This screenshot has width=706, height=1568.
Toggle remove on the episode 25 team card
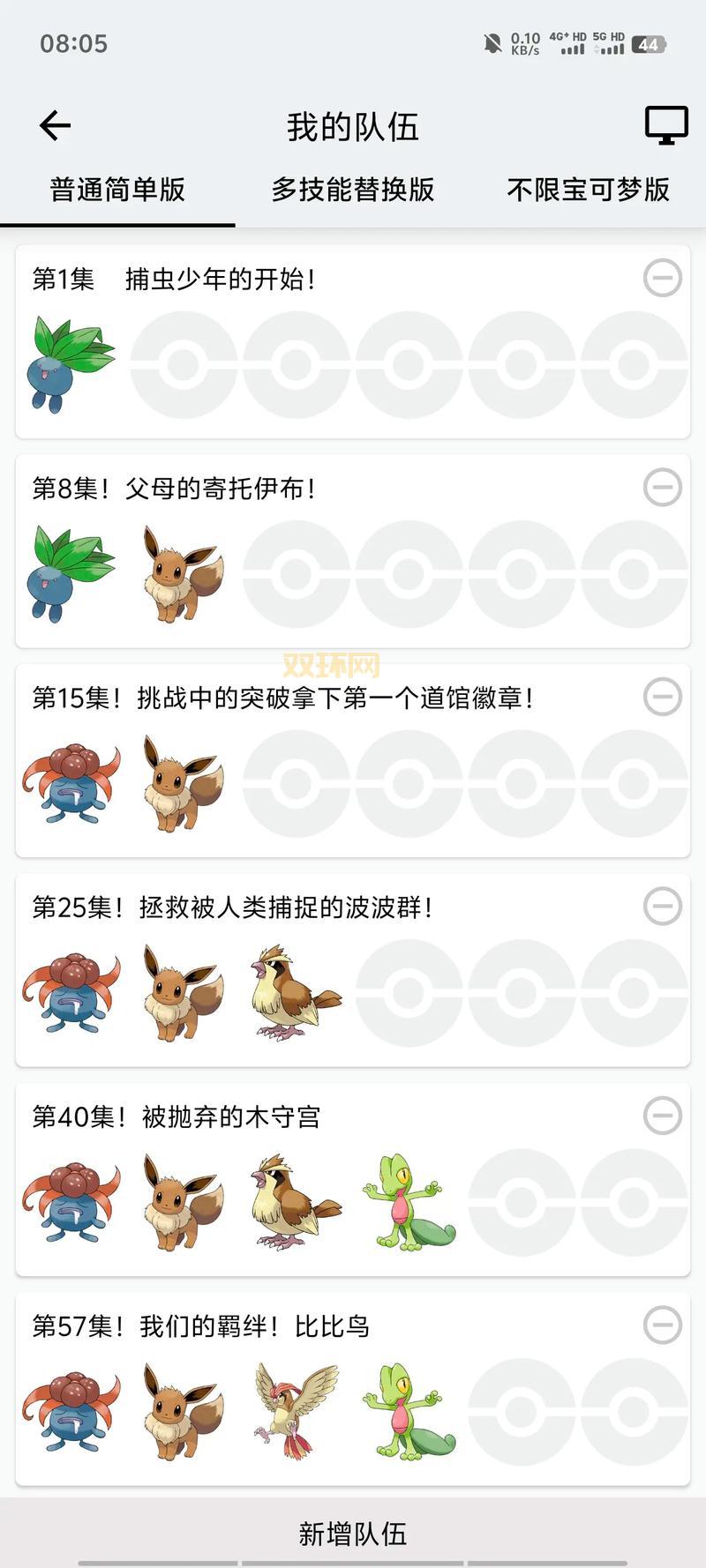coord(662,906)
